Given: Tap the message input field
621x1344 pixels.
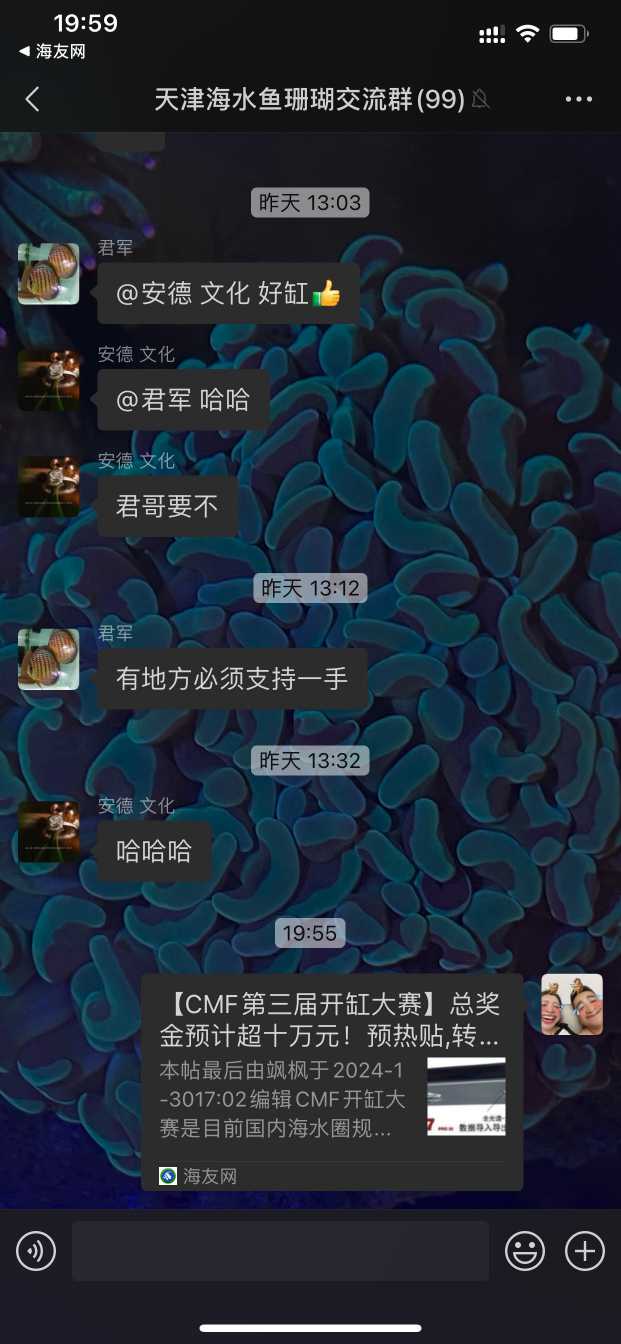Looking at the screenshot, I should click(280, 1251).
